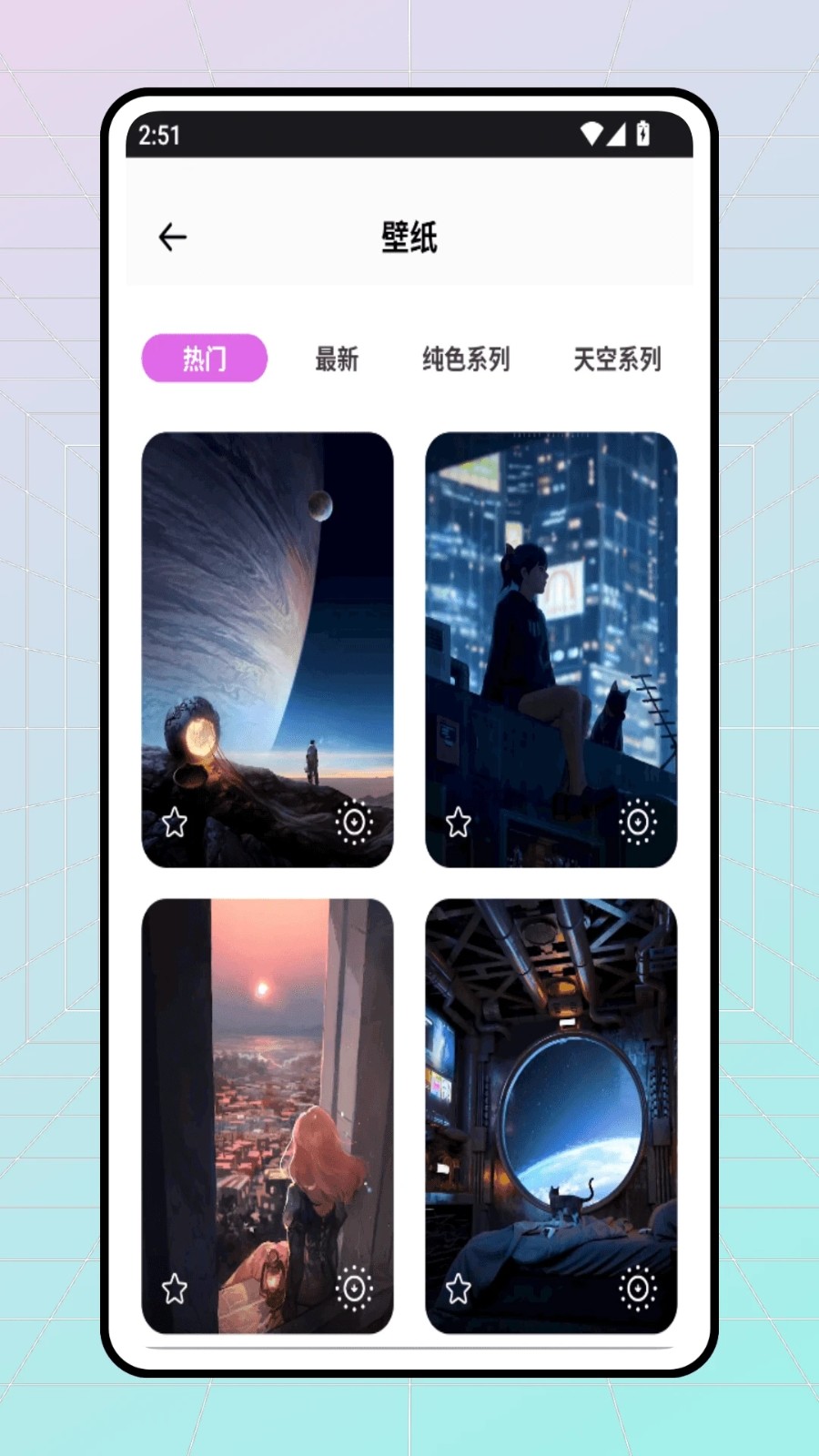Open the 纯色系列 tab

(x=466, y=359)
